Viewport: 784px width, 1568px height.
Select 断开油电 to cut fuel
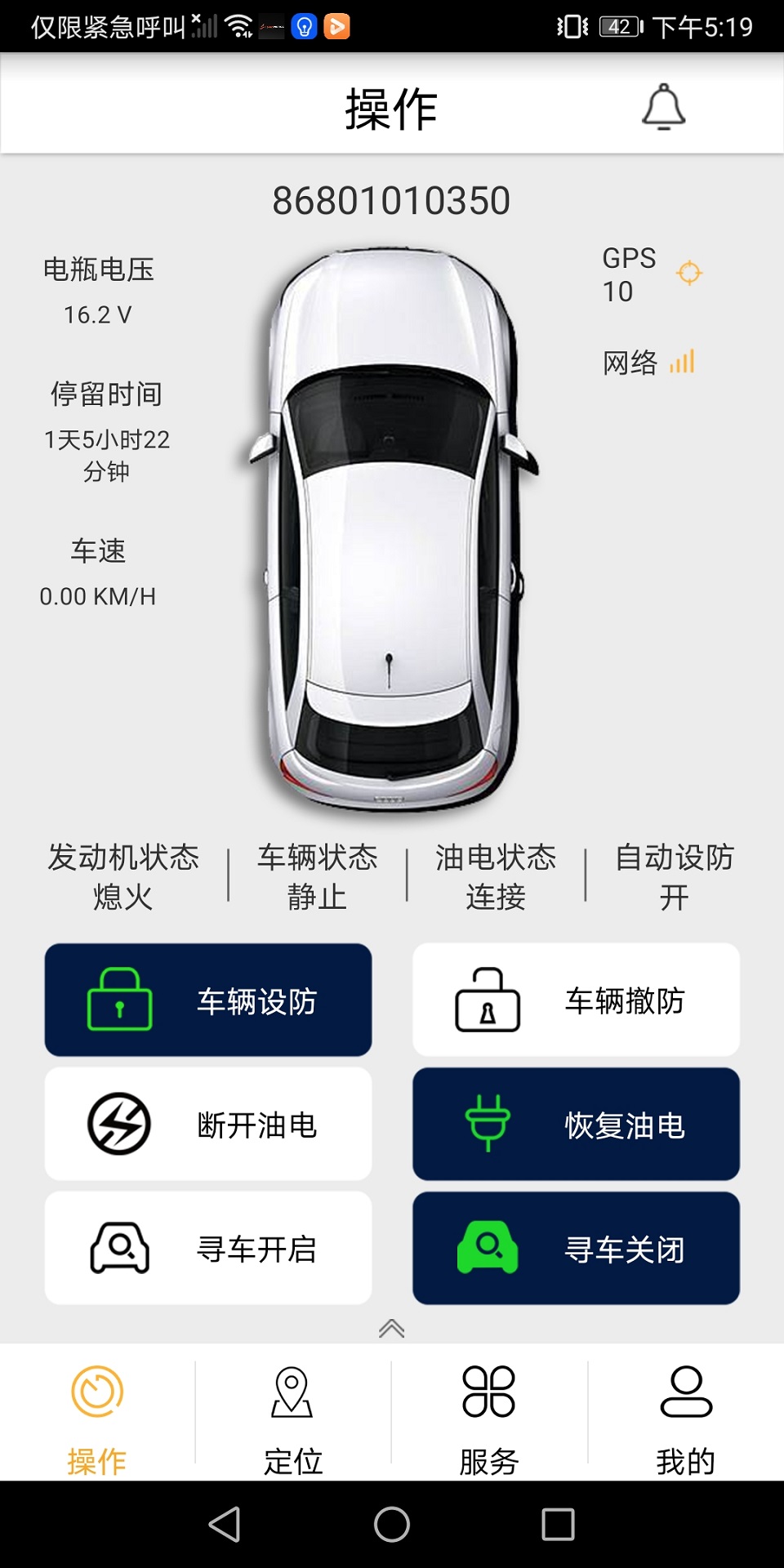click(x=208, y=1125)
